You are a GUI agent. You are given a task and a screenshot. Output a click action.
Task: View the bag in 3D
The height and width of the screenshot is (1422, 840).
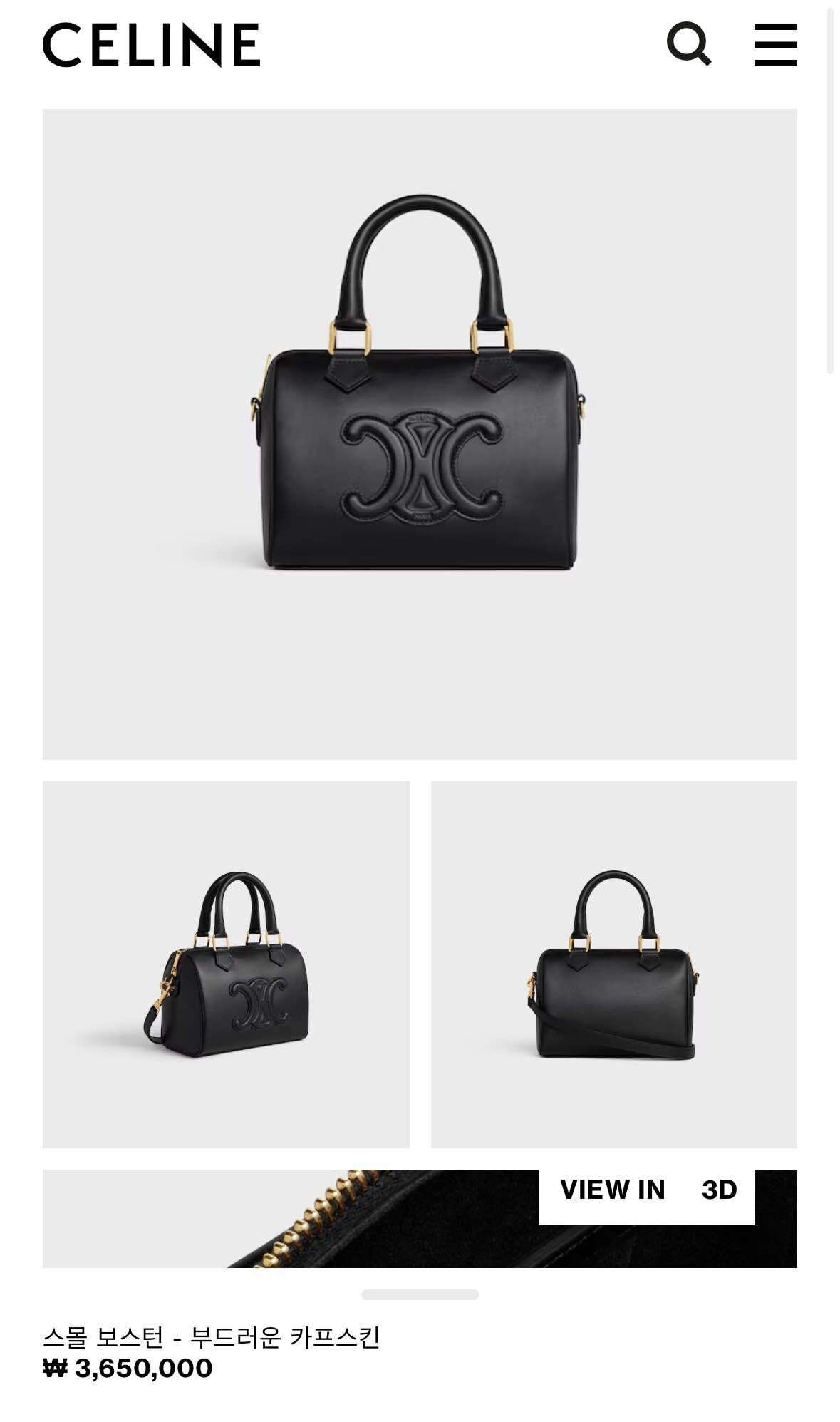click(x=646, y=1190)
